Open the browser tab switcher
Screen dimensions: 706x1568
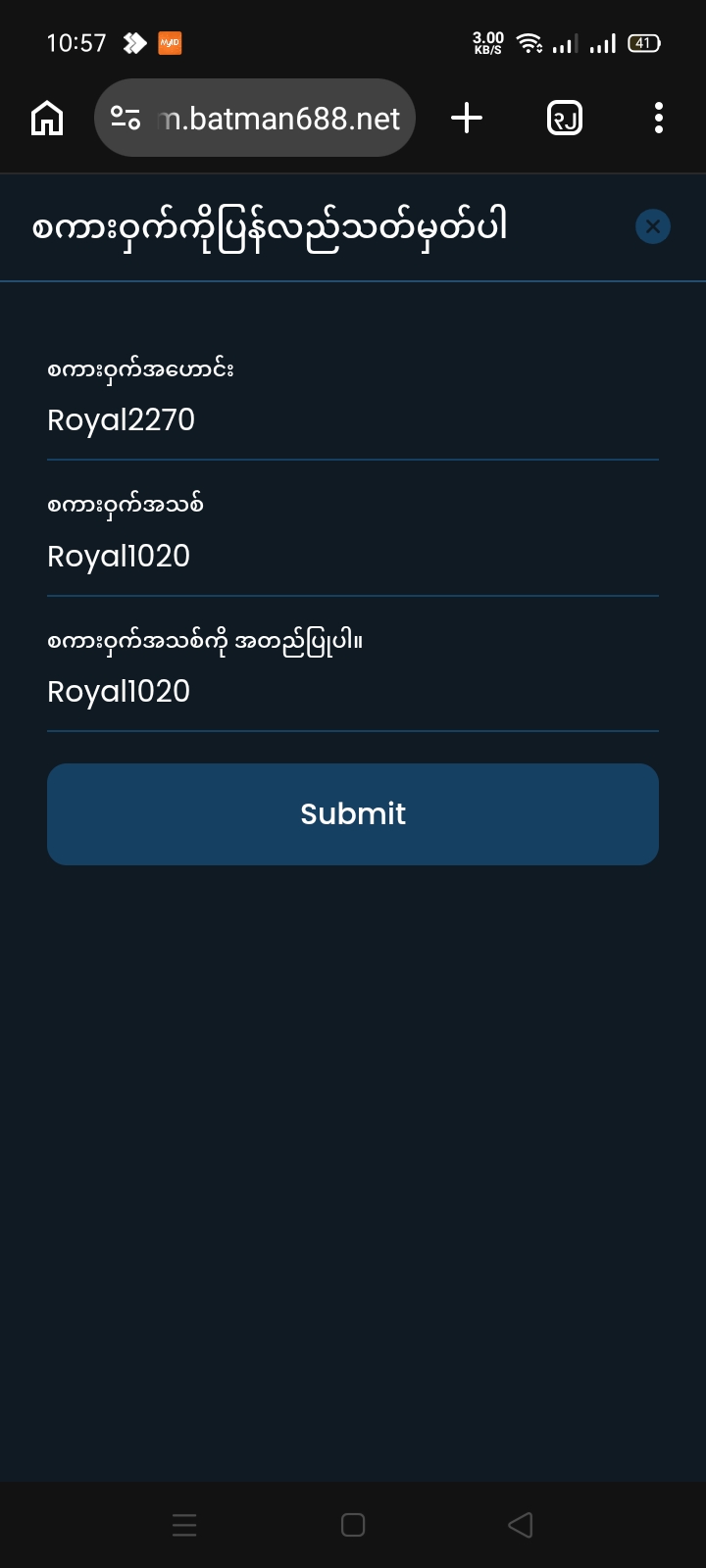564,119
